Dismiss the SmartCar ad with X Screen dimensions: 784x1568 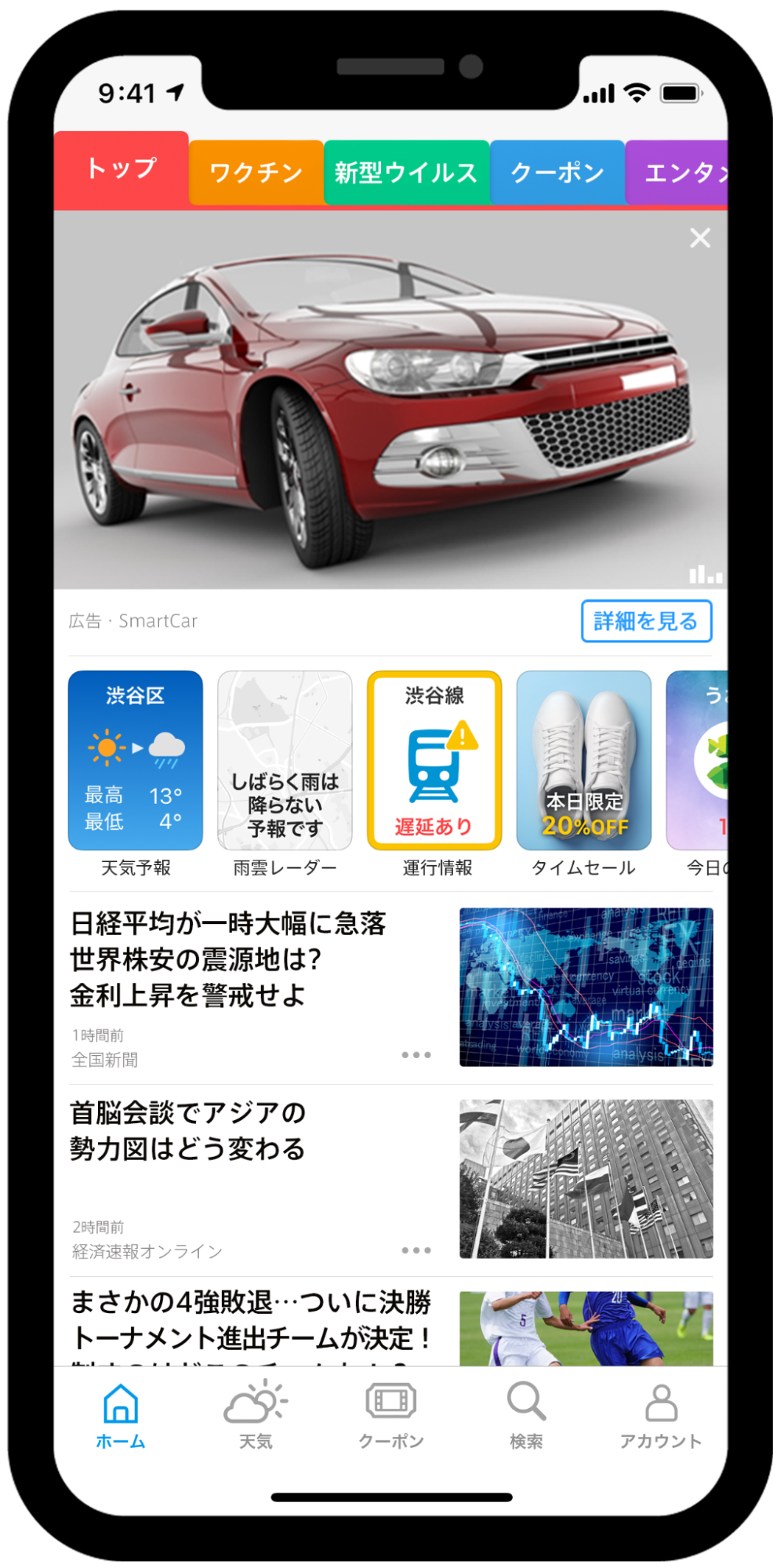pos(699,238)
